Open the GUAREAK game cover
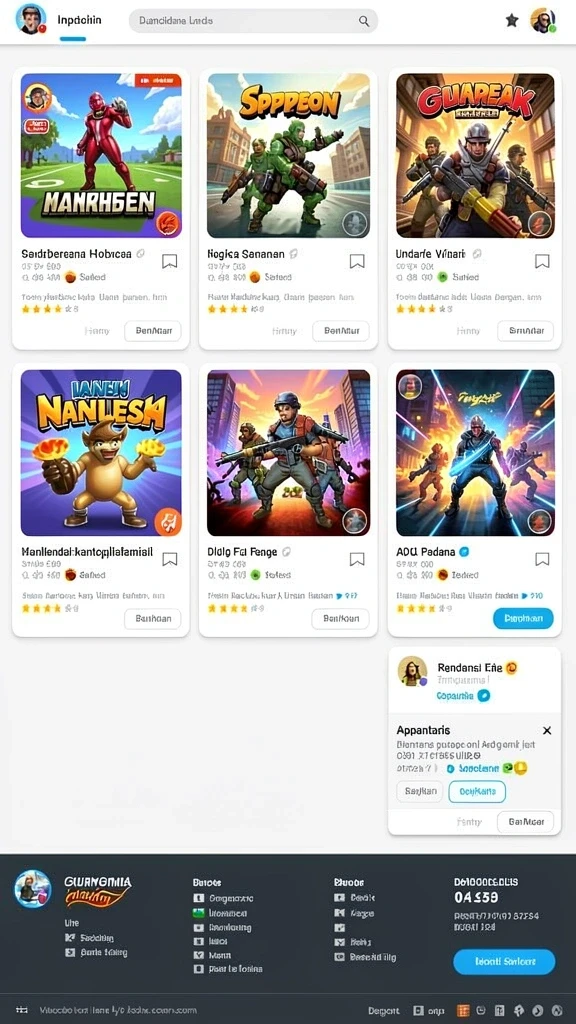This screenshot has width=576, height=1024. tap(475, 155)
